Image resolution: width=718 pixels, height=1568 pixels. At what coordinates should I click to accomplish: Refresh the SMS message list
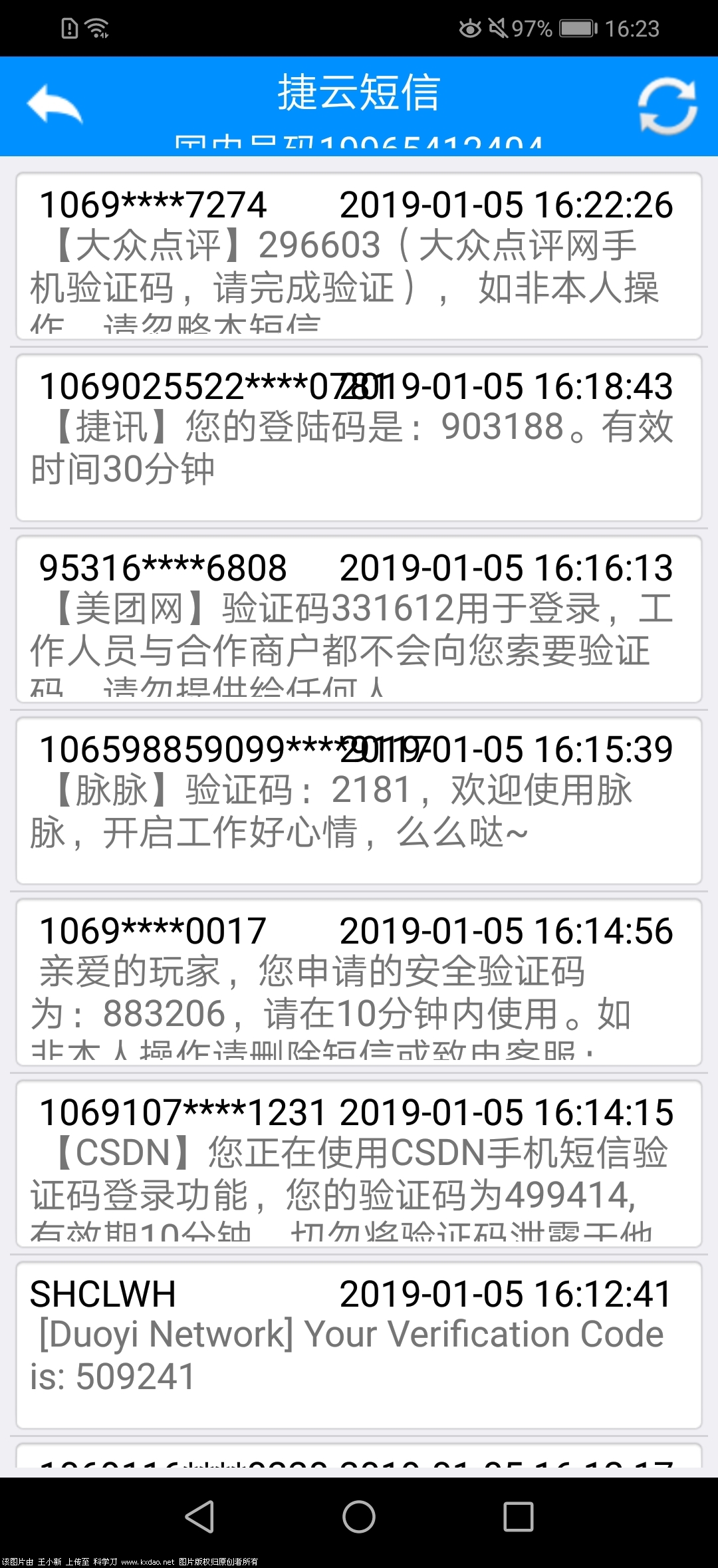tap(667, 106)
